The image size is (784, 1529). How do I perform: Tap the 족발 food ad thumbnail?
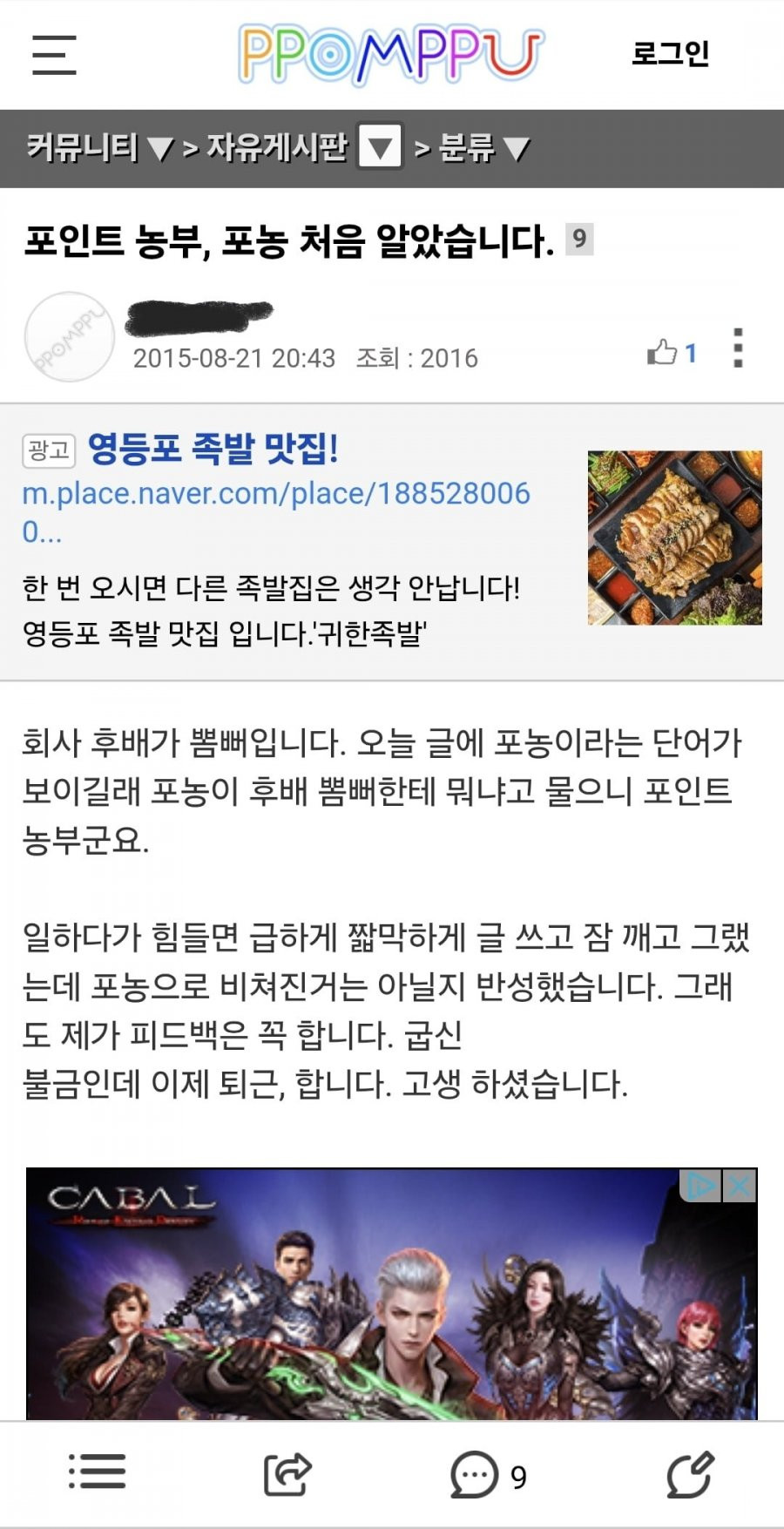click(x=674, y=537)
